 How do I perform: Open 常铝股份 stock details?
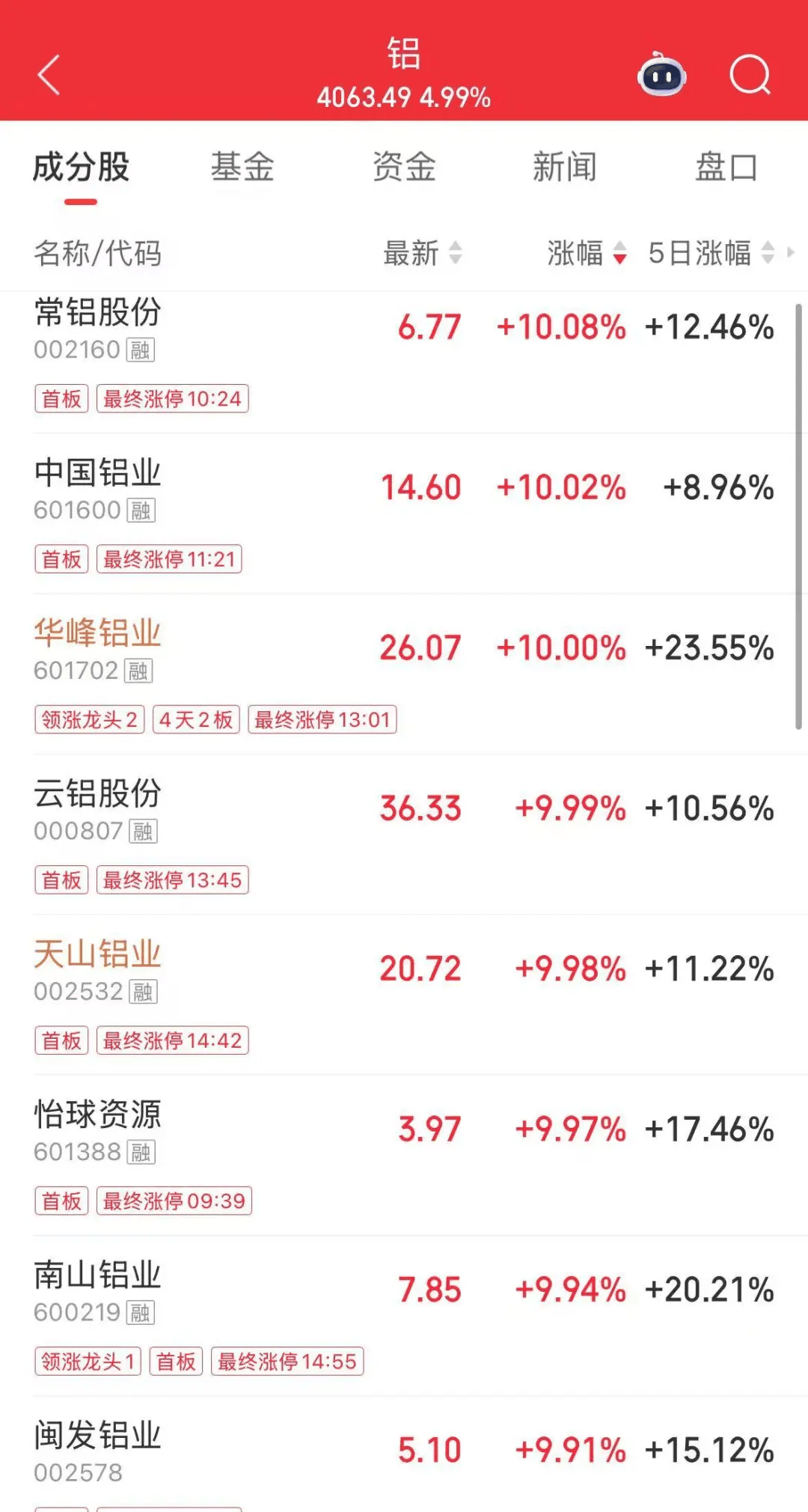(98, 313)
